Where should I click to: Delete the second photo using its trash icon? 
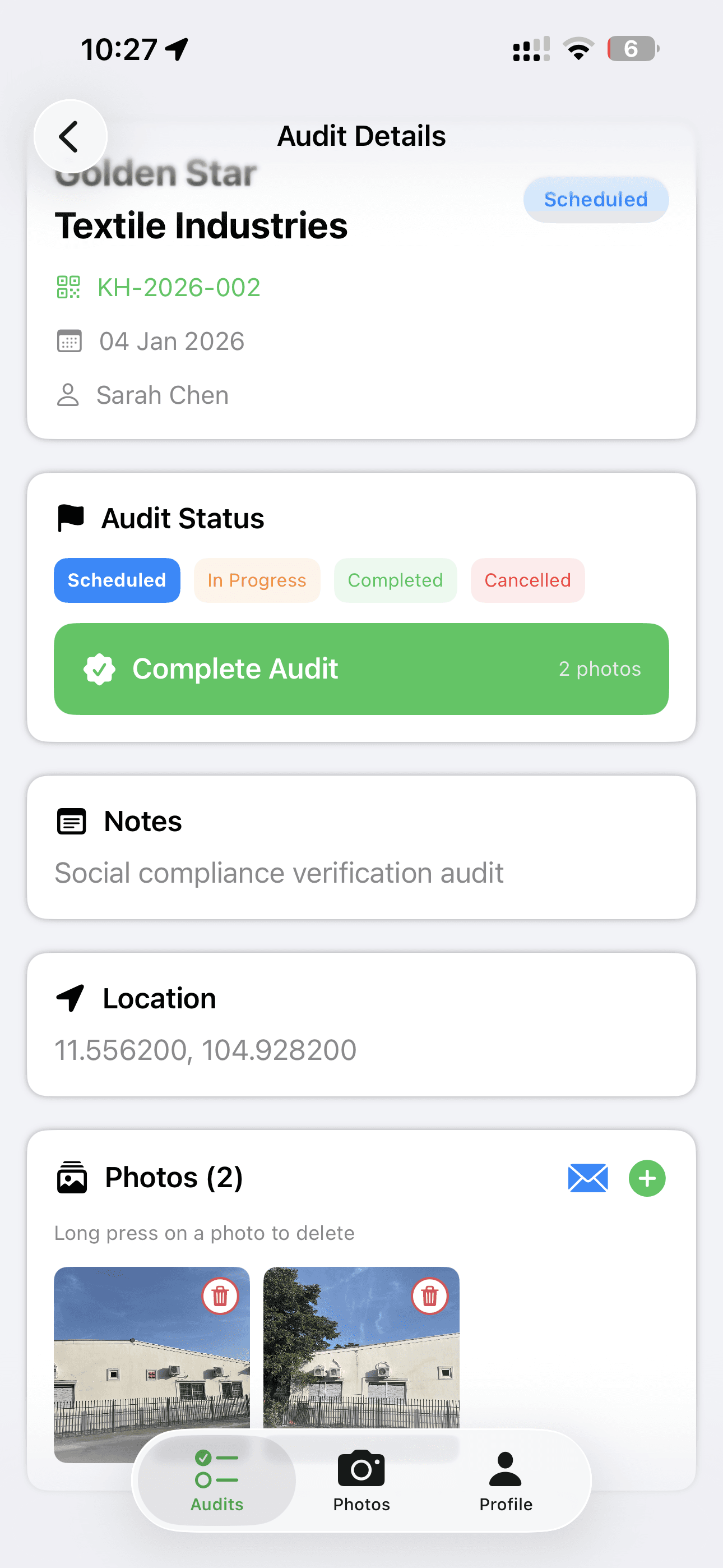pyautogui.click(x=429, y=1296)
